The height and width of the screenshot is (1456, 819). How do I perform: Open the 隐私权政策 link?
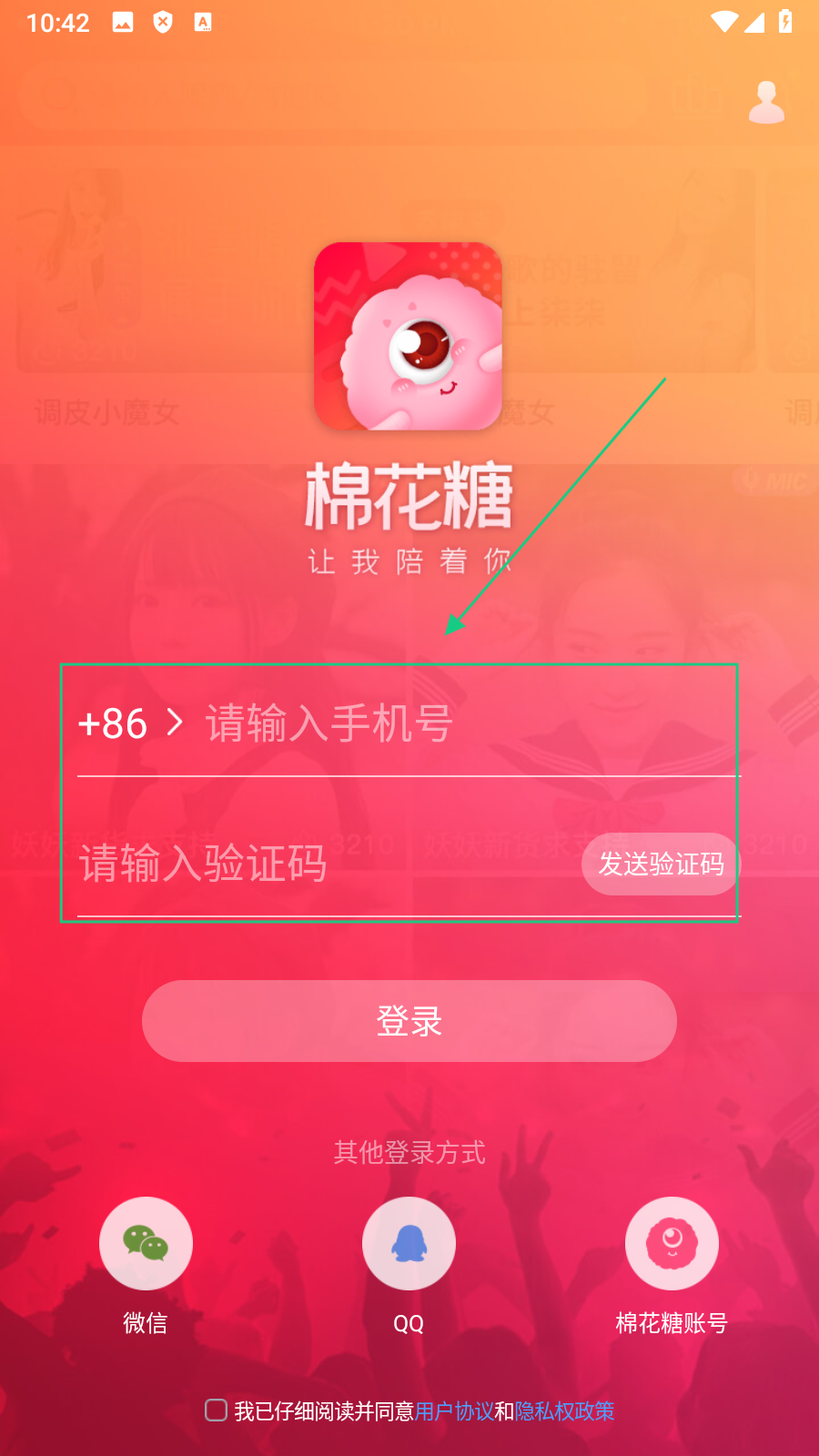564,1411
